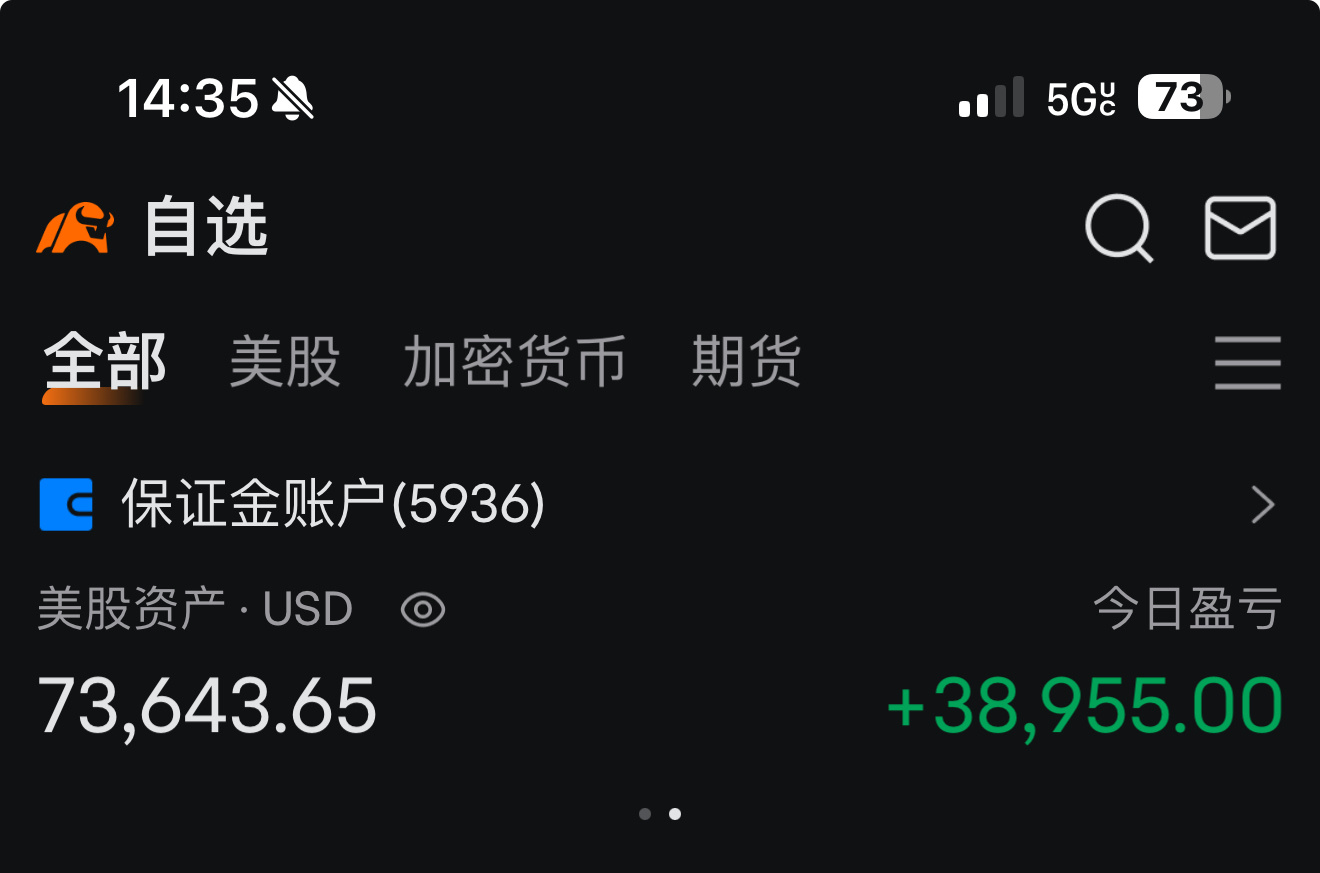Select the 加密货币 tab
This screenshot has height=873, width=1320.
(514, 362)
